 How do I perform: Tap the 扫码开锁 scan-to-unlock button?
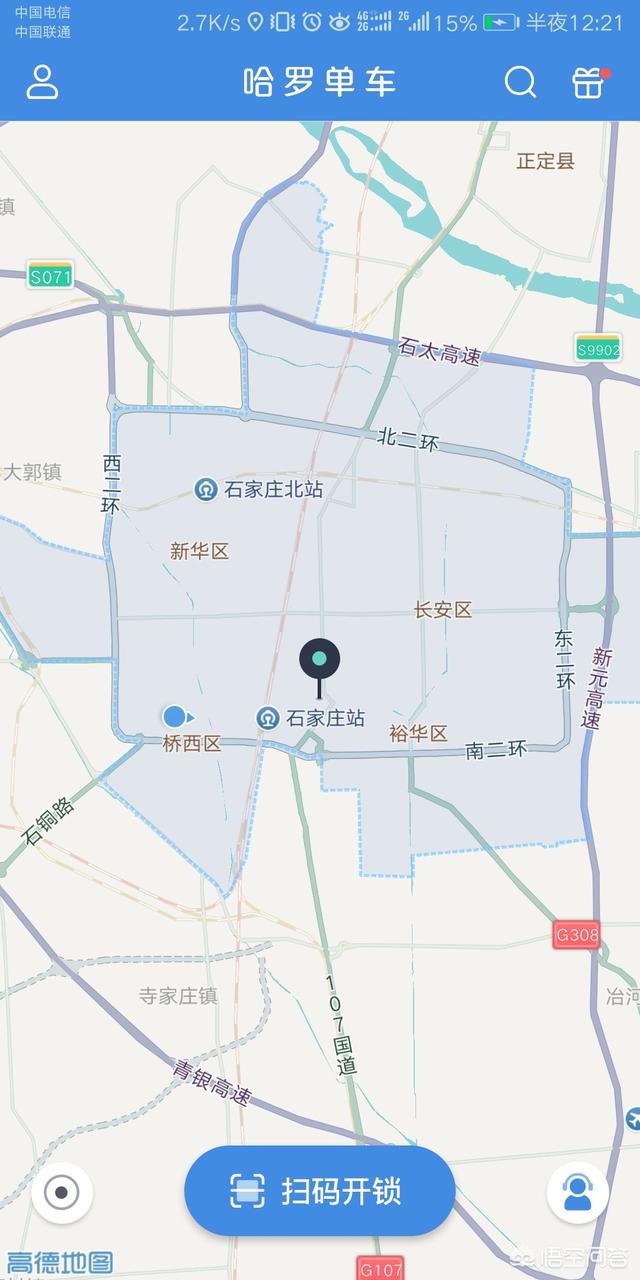[320, 1191]
